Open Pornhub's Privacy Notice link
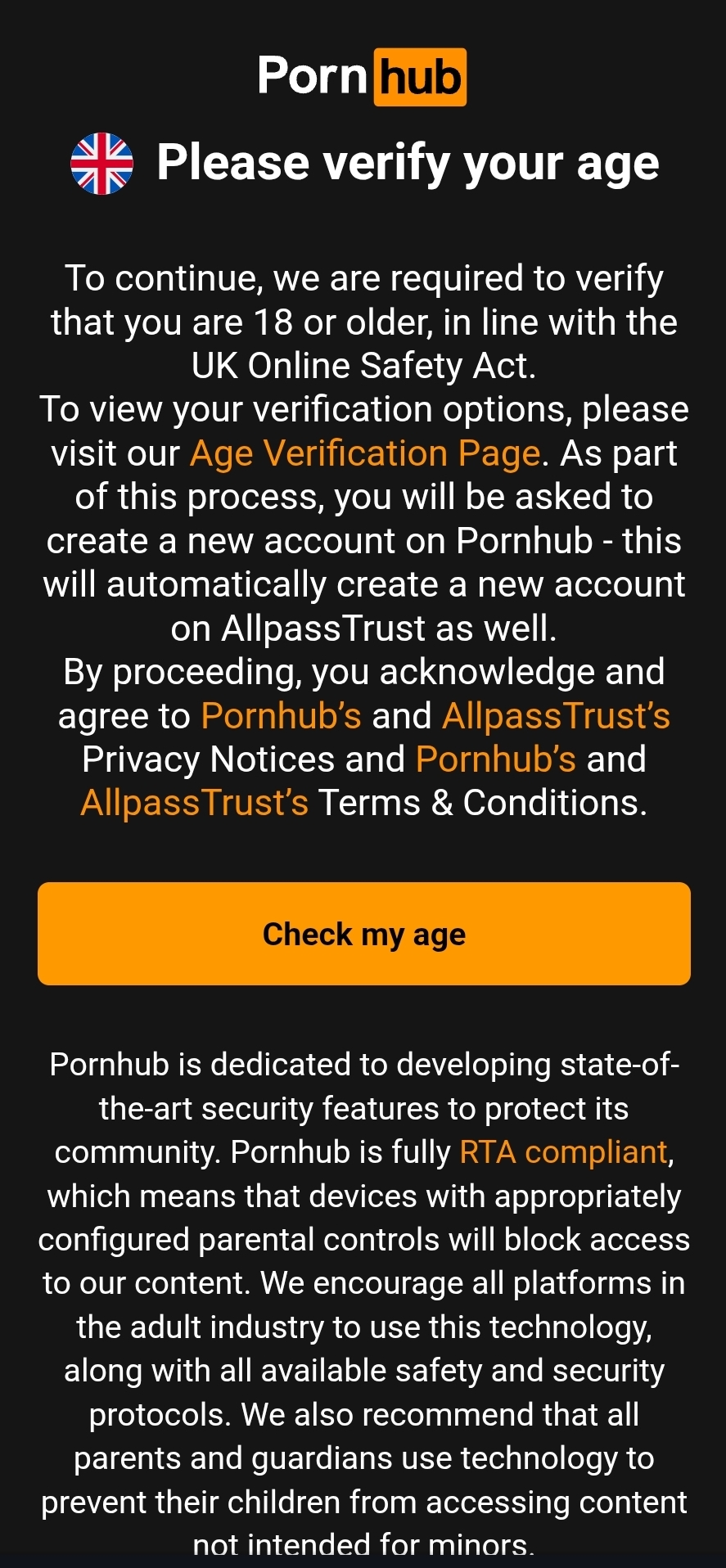This screenshot has height=1568, width=726. point(282,716)
